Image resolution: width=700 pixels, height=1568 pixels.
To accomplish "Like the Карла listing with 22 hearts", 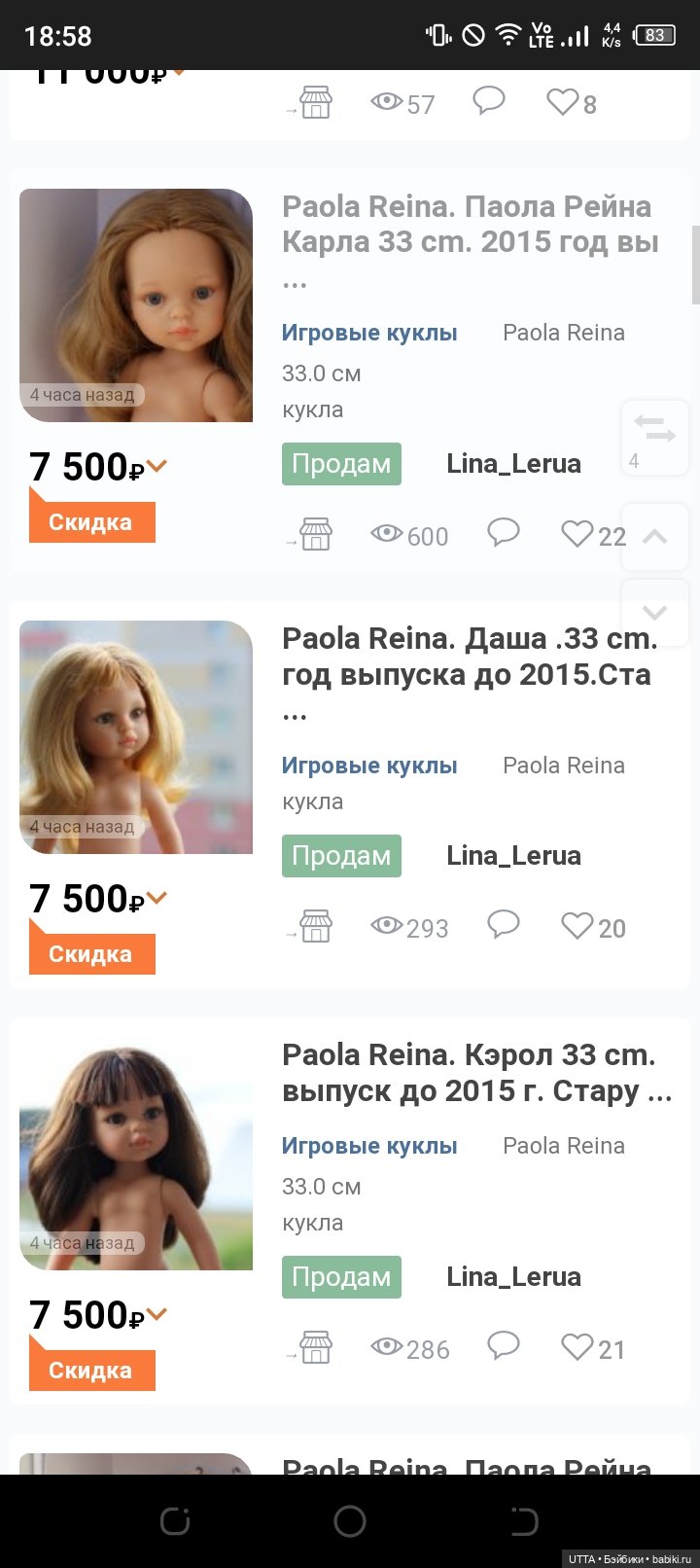I will coord(577,534).
